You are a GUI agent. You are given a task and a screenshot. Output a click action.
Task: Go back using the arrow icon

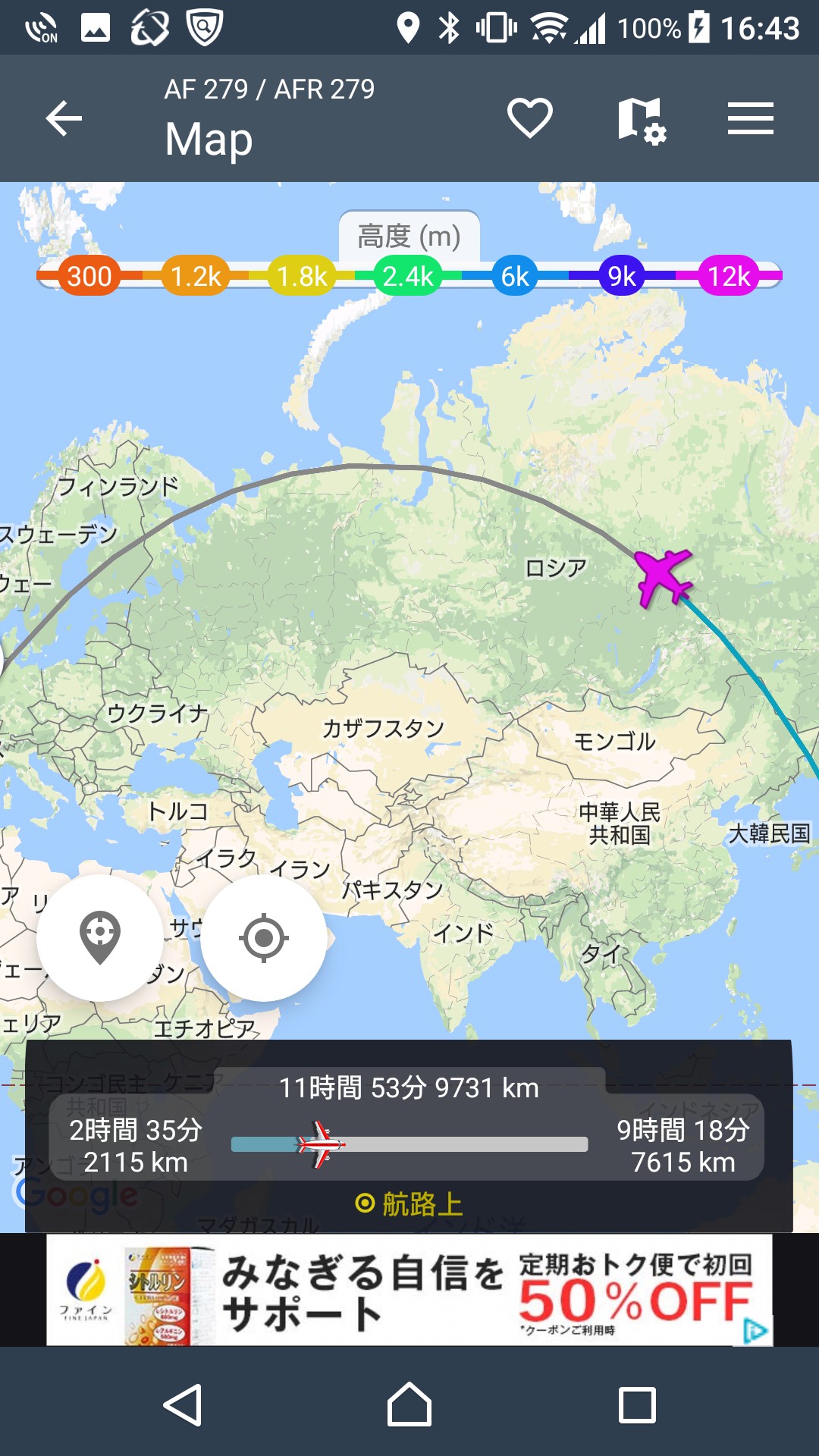point(64,119)
